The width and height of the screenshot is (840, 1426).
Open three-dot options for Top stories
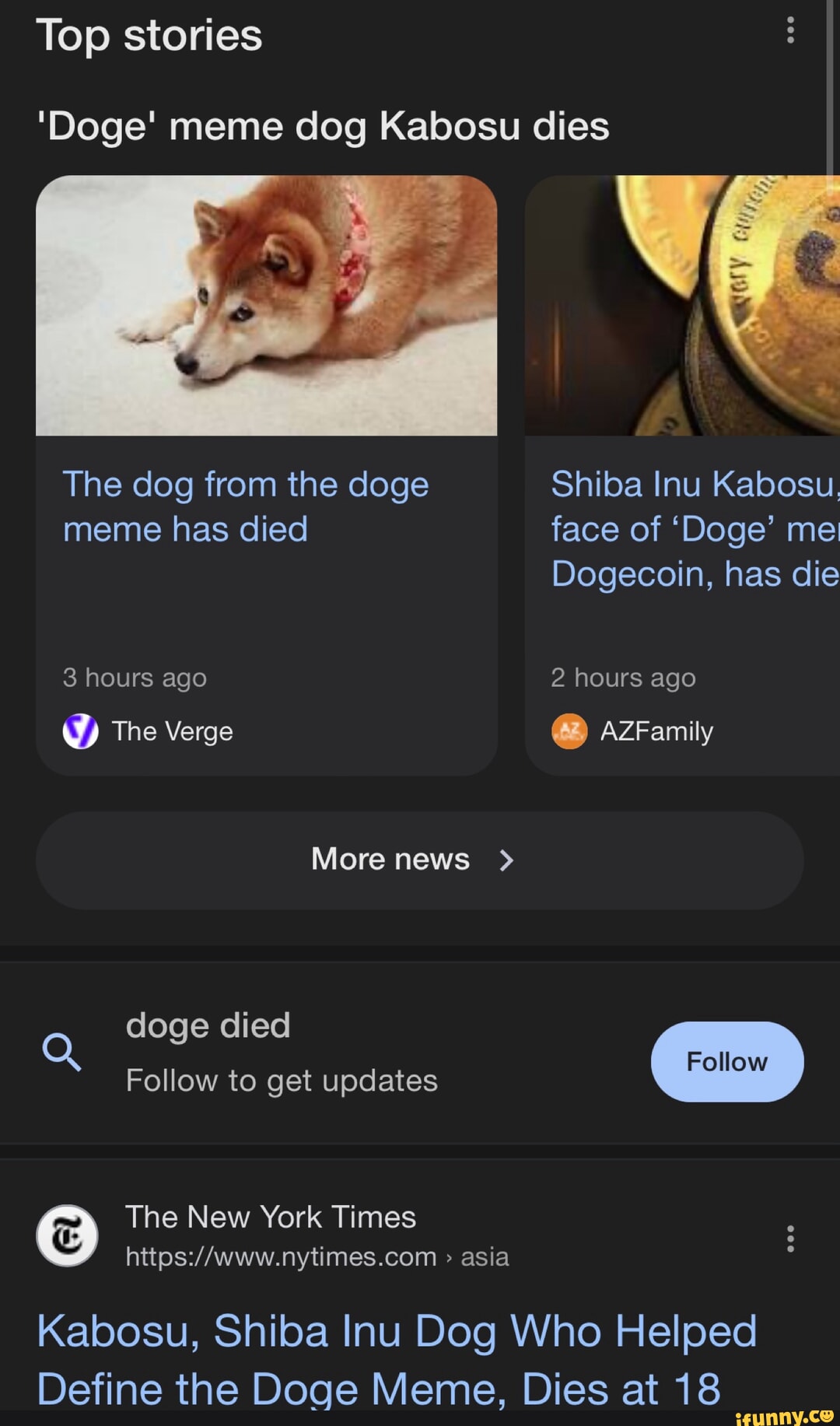(790, 31)
